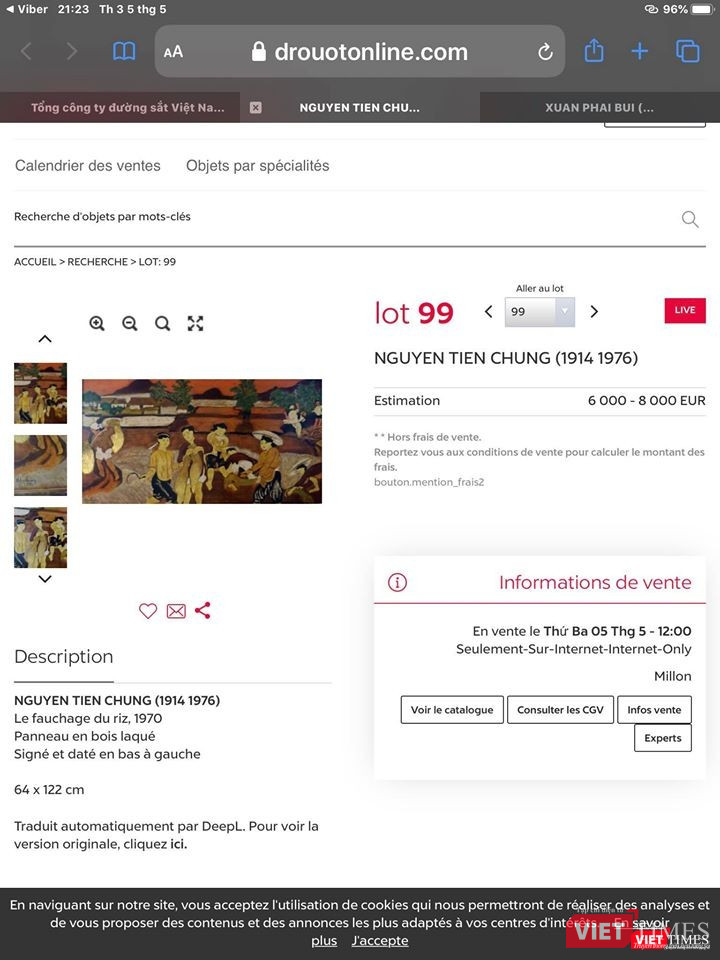View artwork in fullscreen mode
The width and height of the screenshot is (720, 960).
click(195, 323)
